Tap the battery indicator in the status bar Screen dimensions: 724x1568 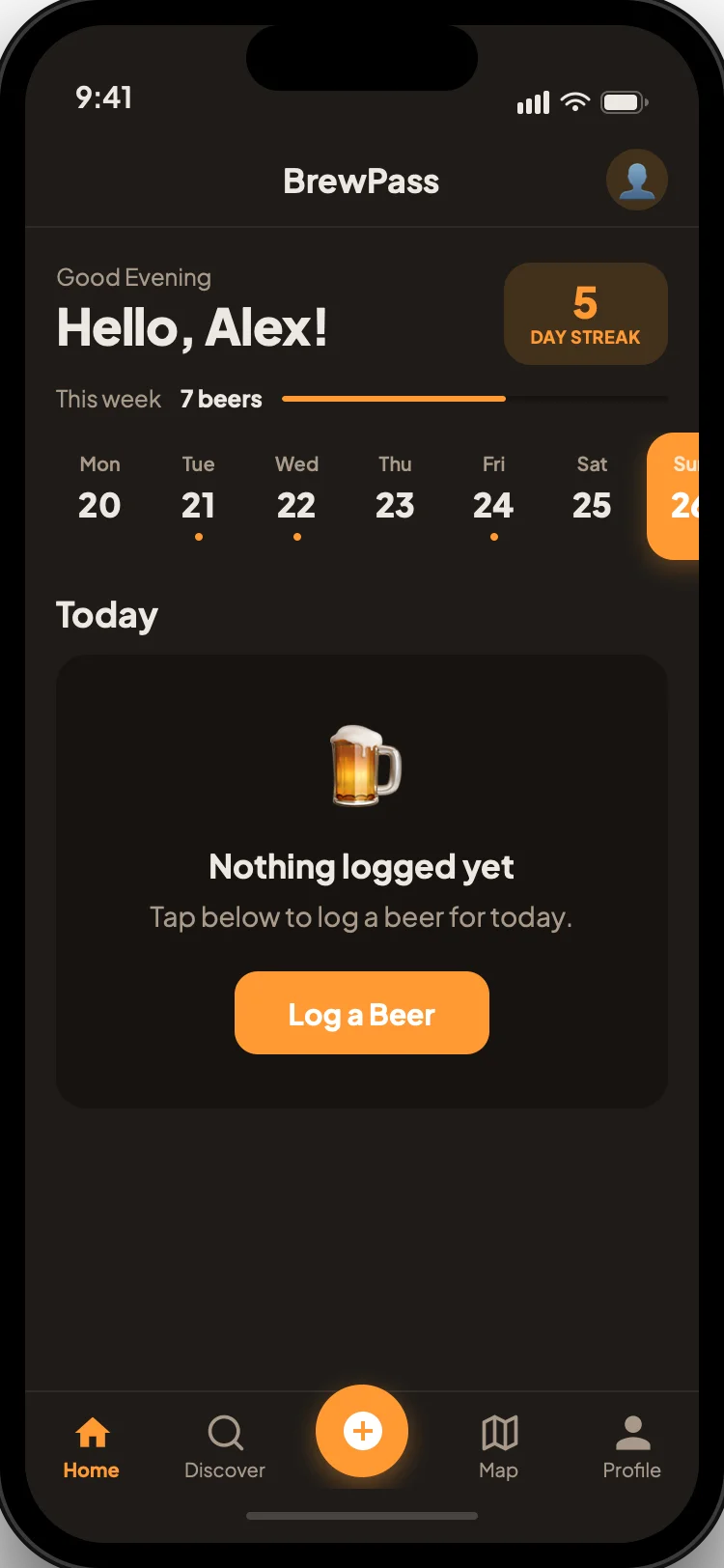tap(624, 100)
